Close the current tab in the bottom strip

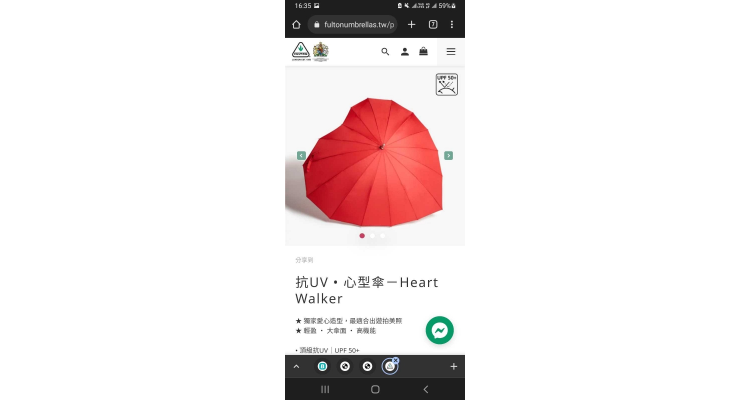[x=396, y=360]
